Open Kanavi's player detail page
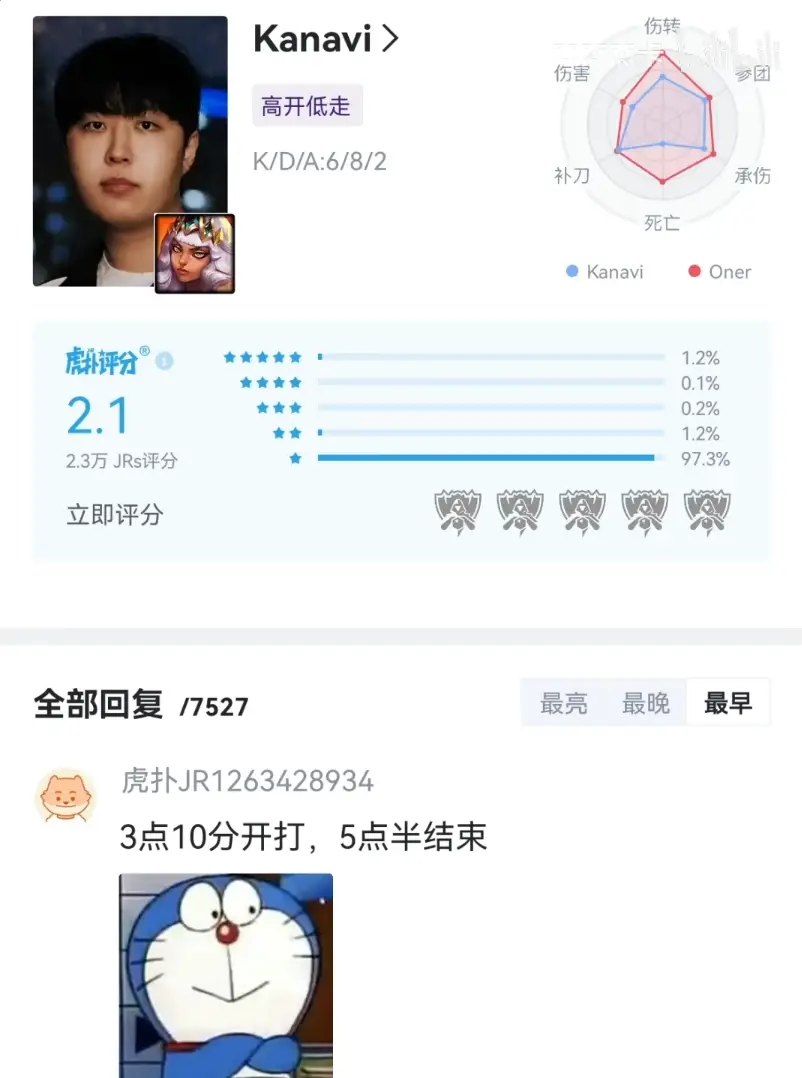 [326, 40]
